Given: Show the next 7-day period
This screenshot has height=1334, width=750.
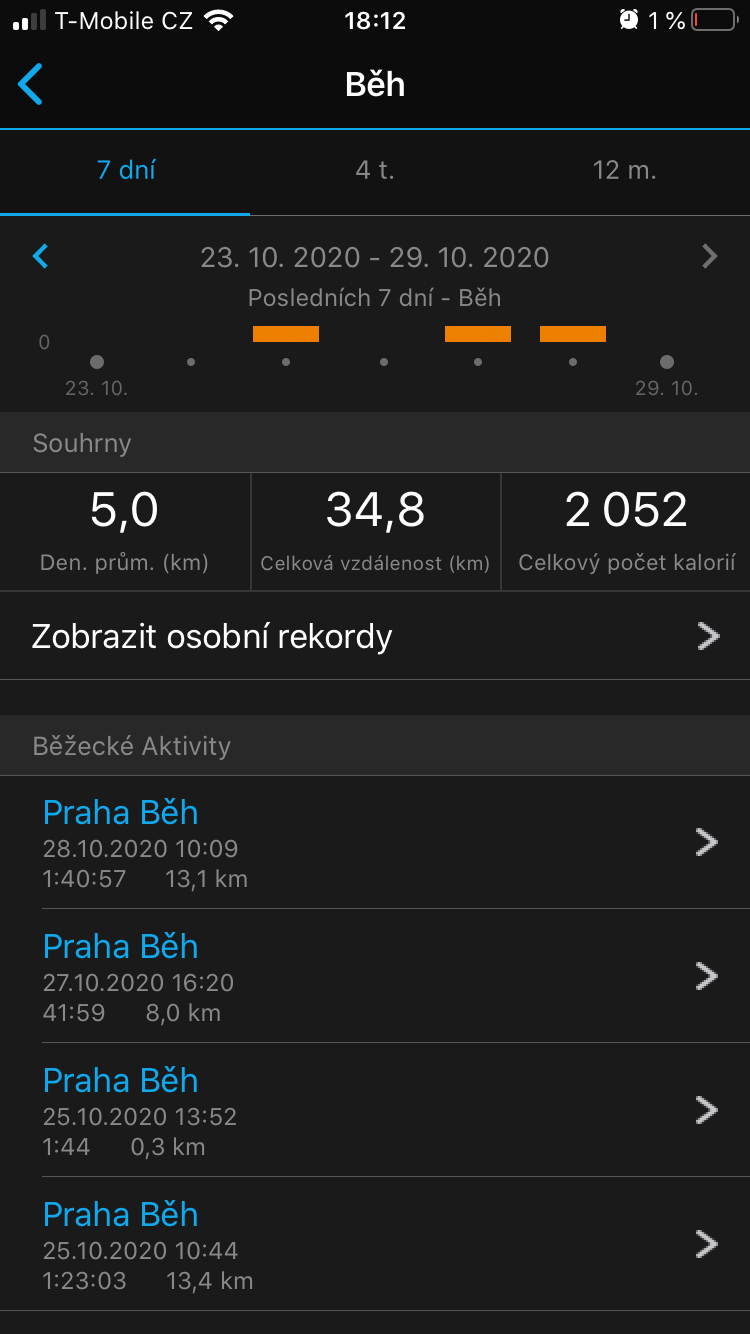Looking at the screenshot, I should [710, 257].
